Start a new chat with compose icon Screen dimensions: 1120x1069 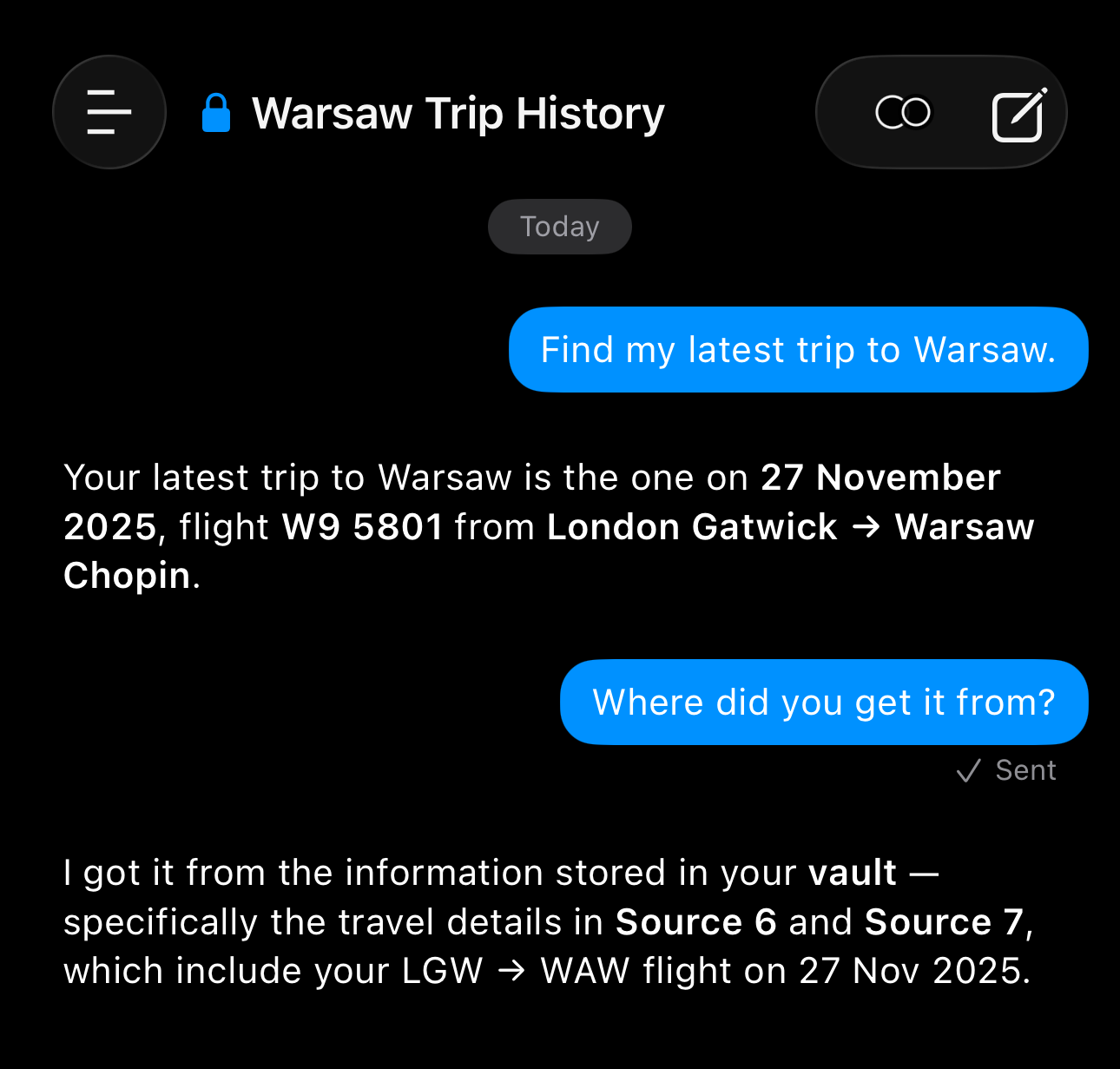tap(1018, 114)
